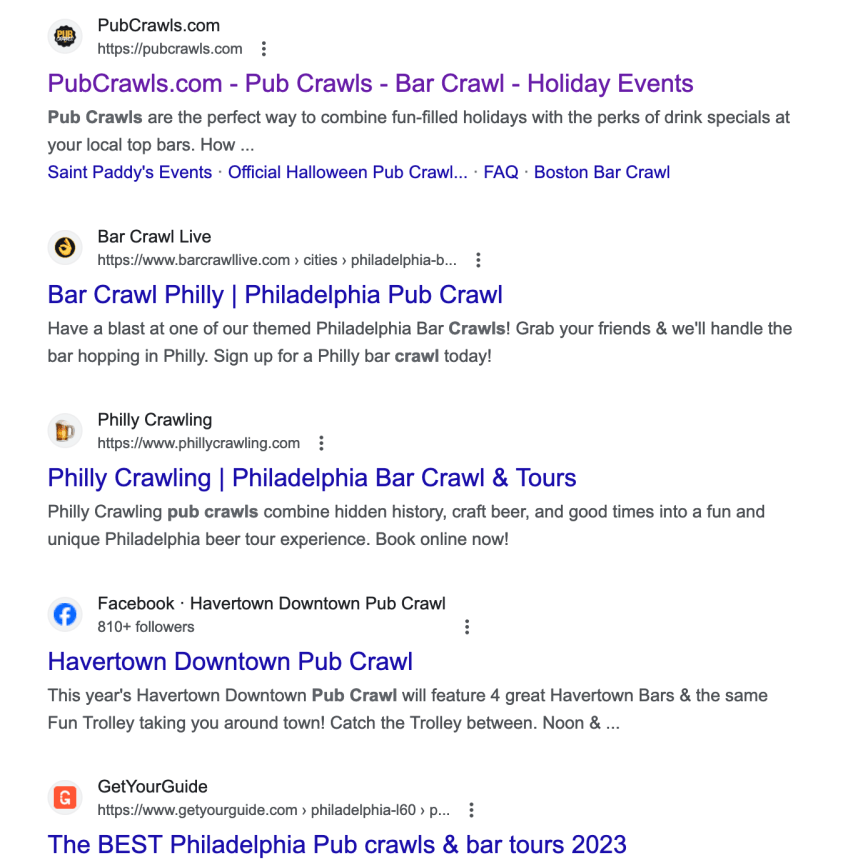This screenshot has height=865, width=863.
Task: Tap the three-dot menu for GetYourGuide result
Action: tap(472, 810)
